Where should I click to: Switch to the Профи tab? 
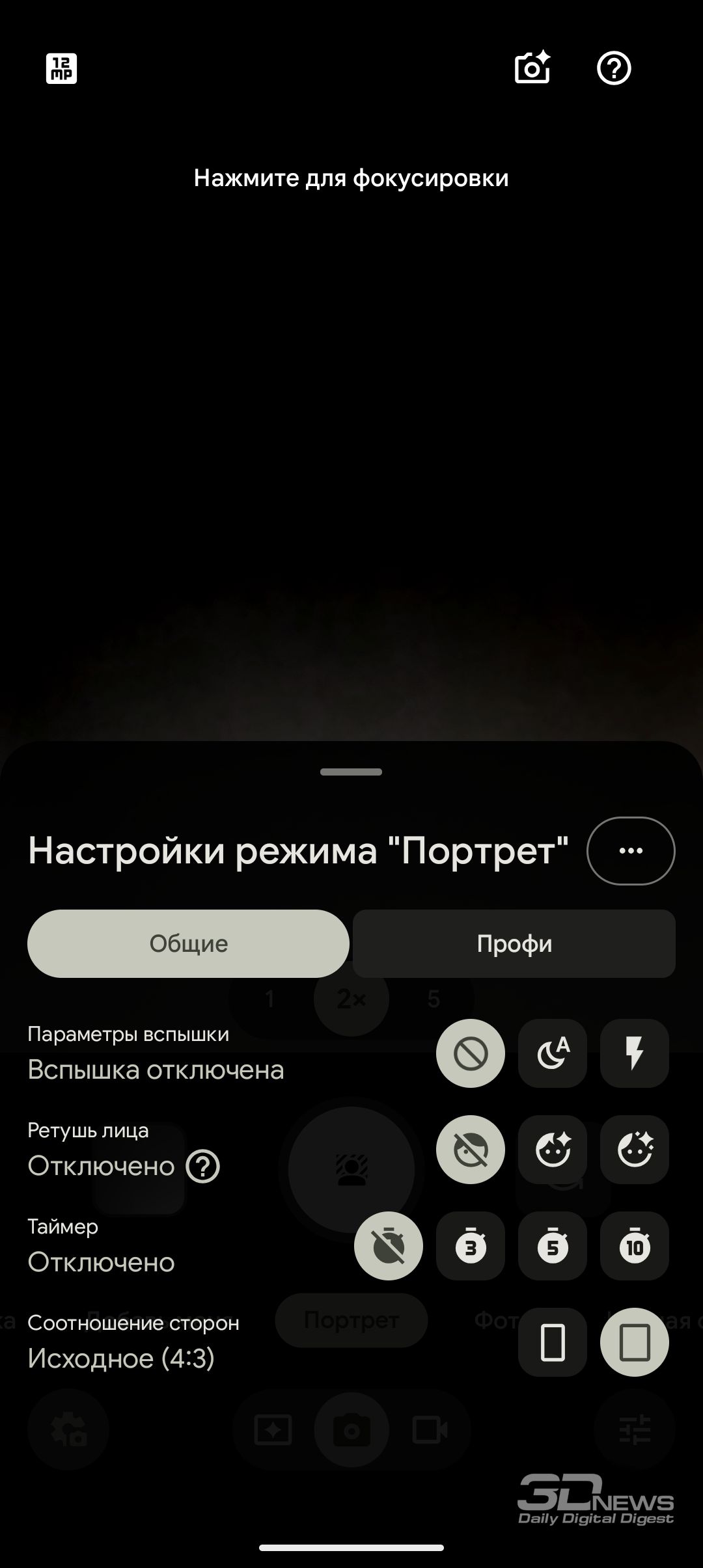coord(514,943)
